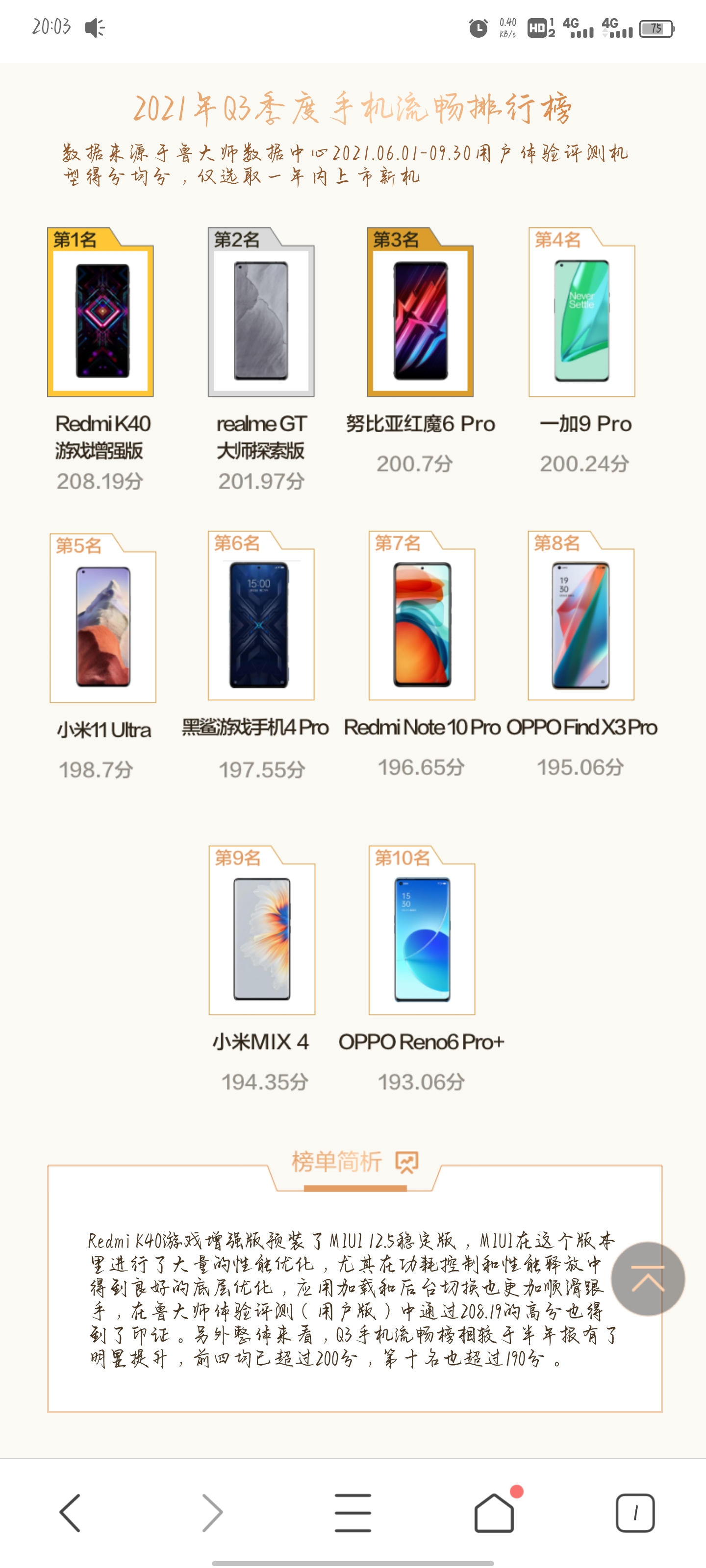Go to the browser home page
706x1568 pixels.
coord(494,1512)
